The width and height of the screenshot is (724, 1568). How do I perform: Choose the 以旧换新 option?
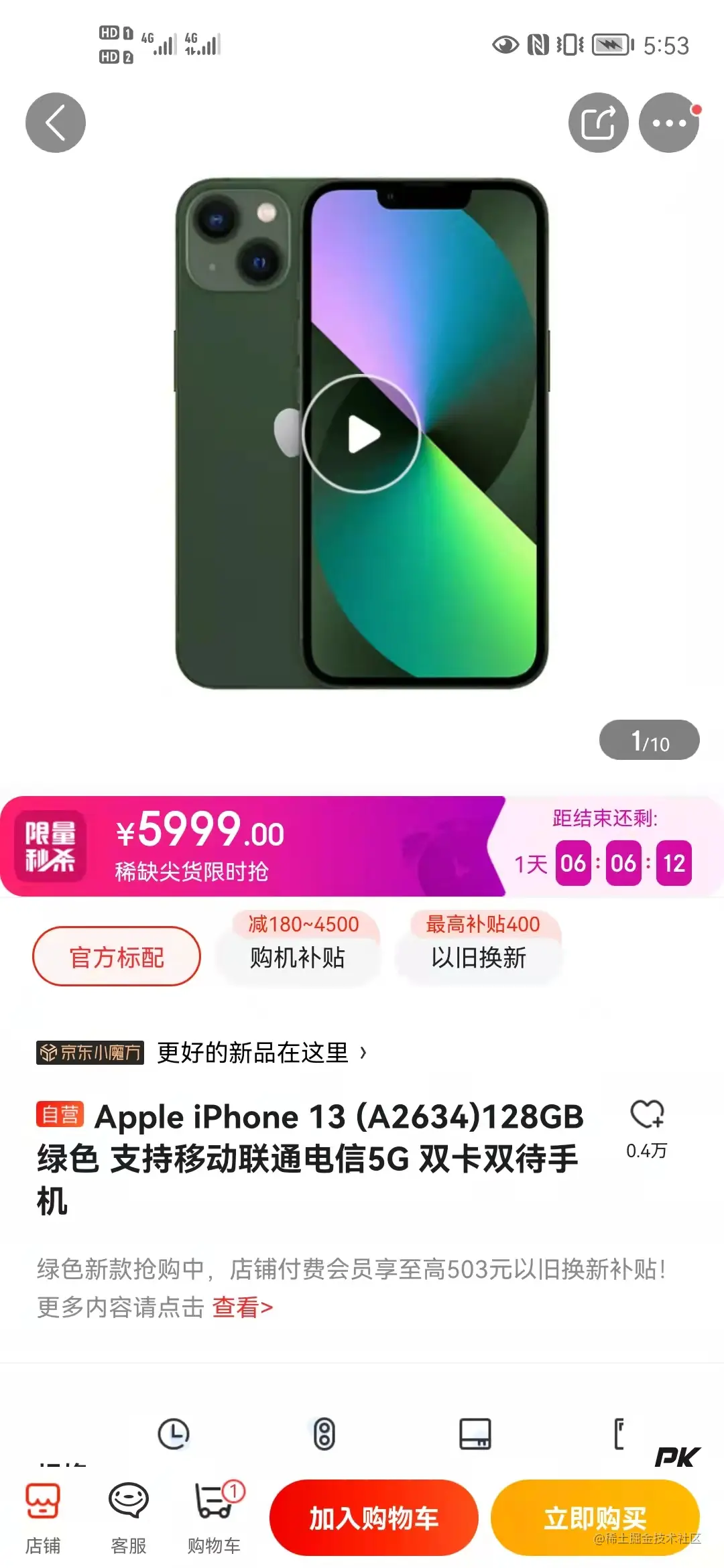tap(479, 957)
